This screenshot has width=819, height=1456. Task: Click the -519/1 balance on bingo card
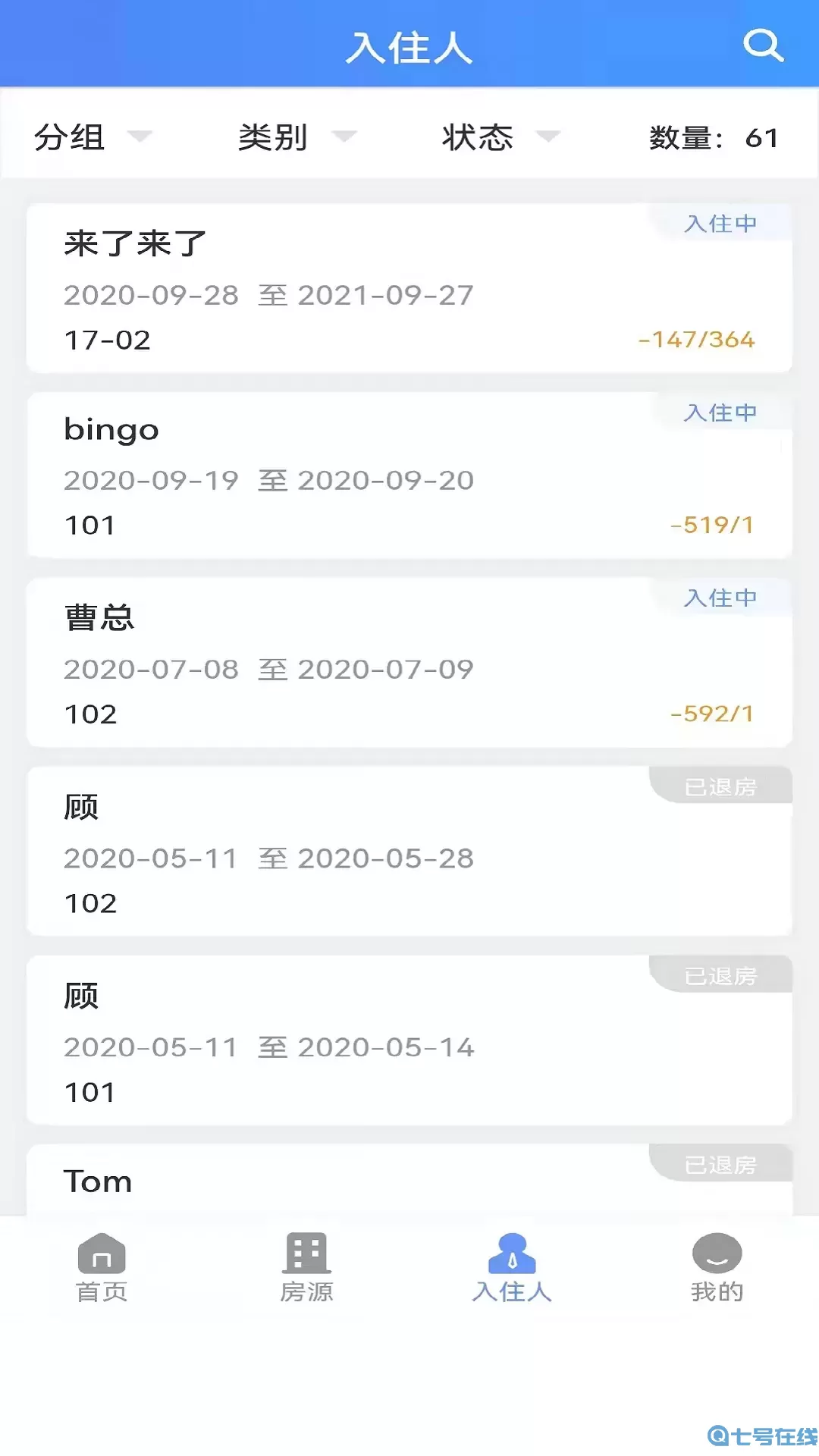(x=710, y=524)
